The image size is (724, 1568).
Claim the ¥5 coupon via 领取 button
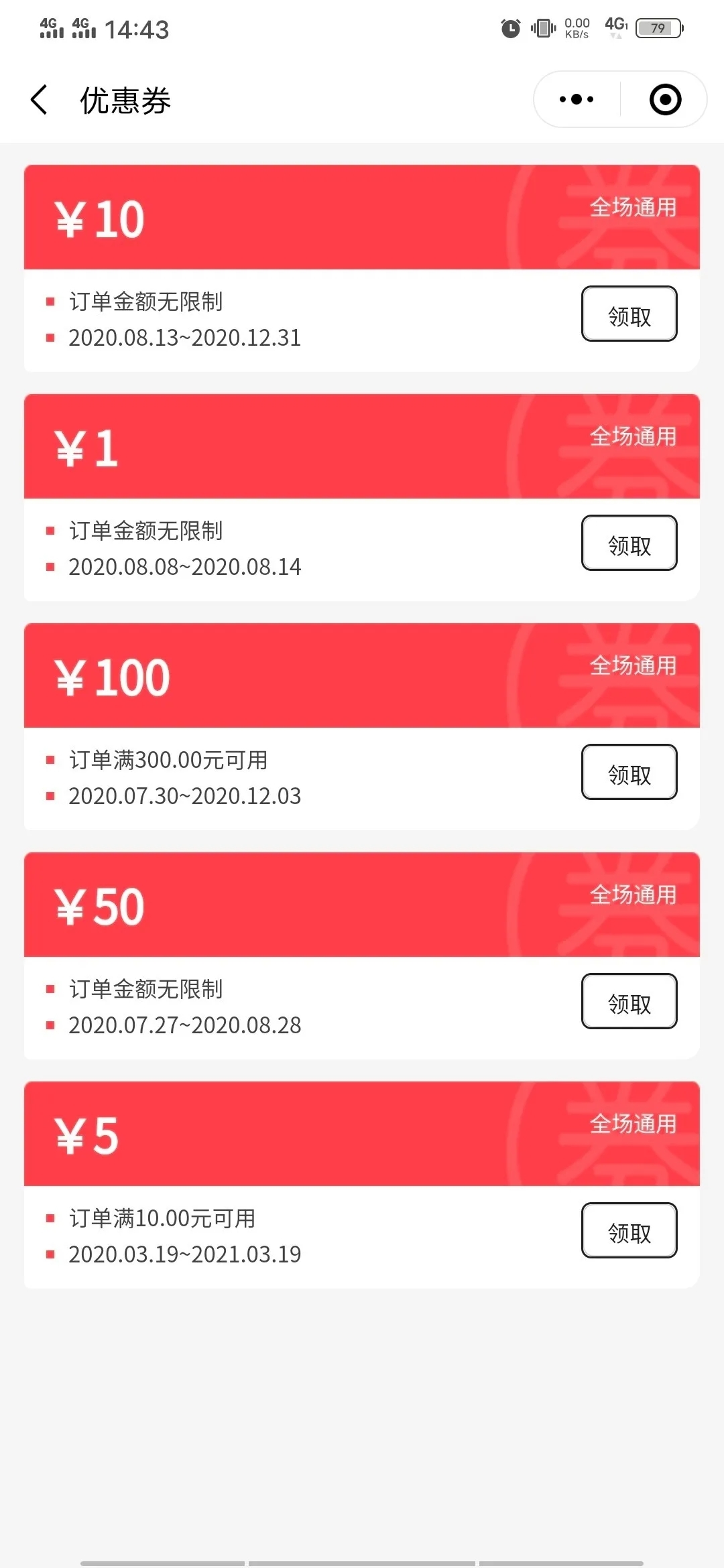pyautogui.click(x=629, y=1231)
